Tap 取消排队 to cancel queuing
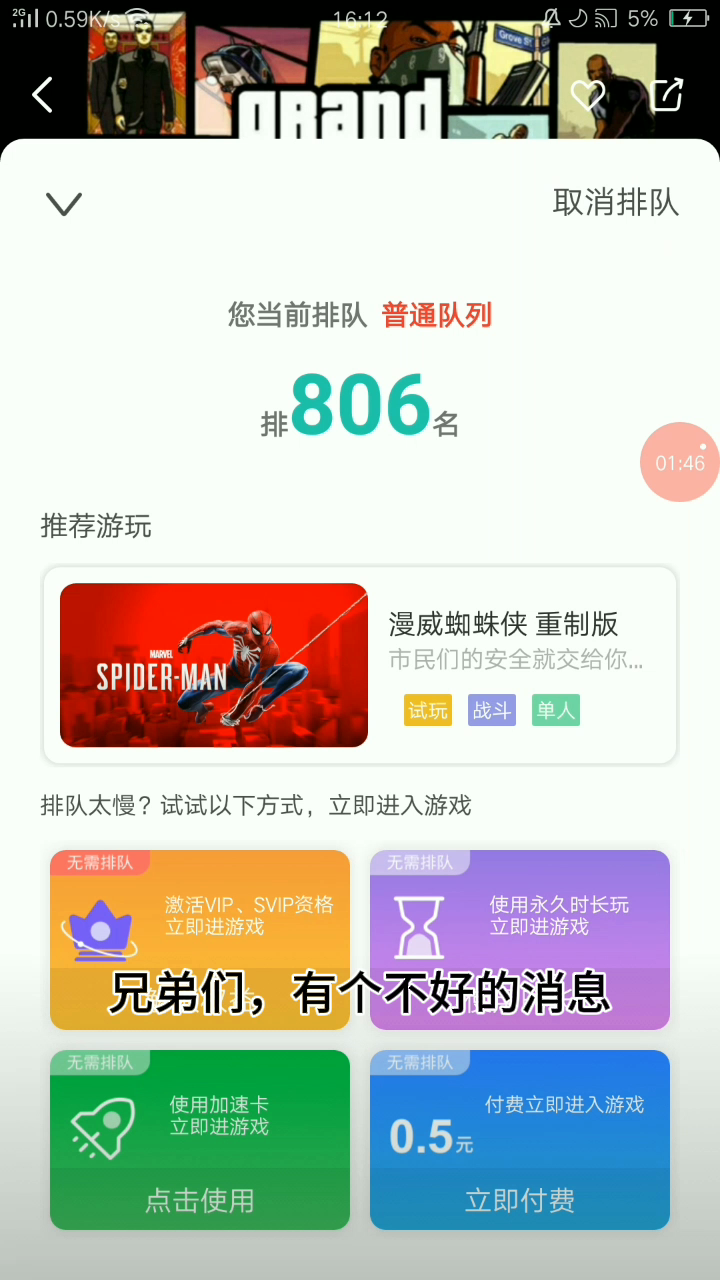The image size is (720, 1280). pyautogui.click(x=615, y=202)
